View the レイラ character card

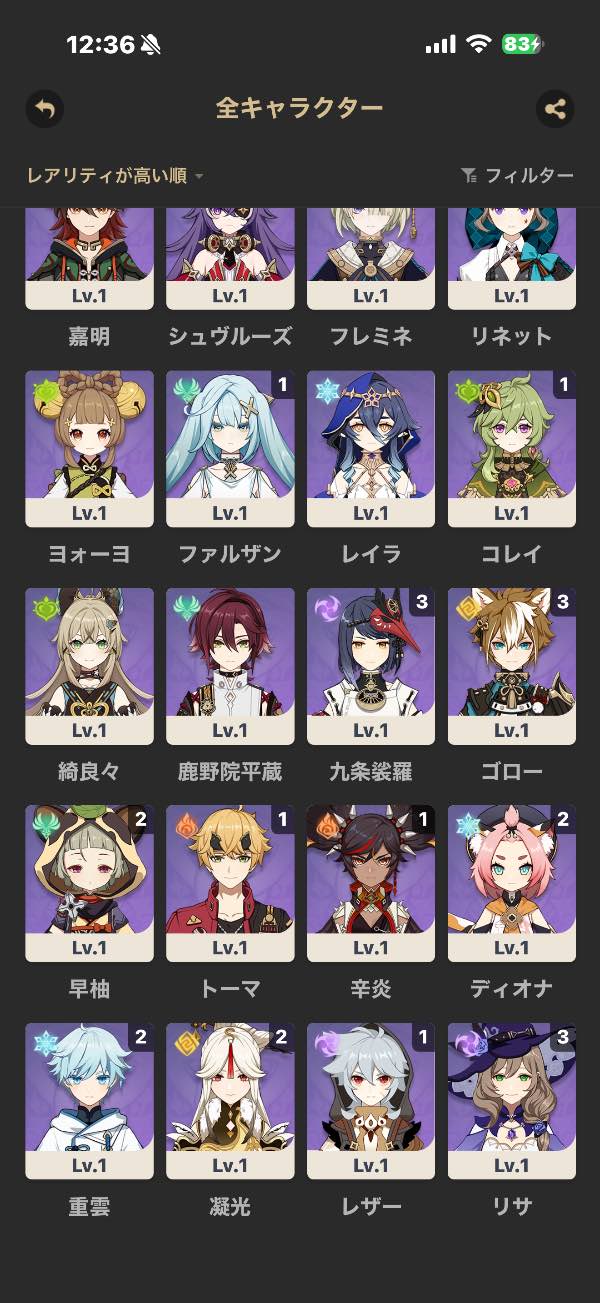[371, 448]
